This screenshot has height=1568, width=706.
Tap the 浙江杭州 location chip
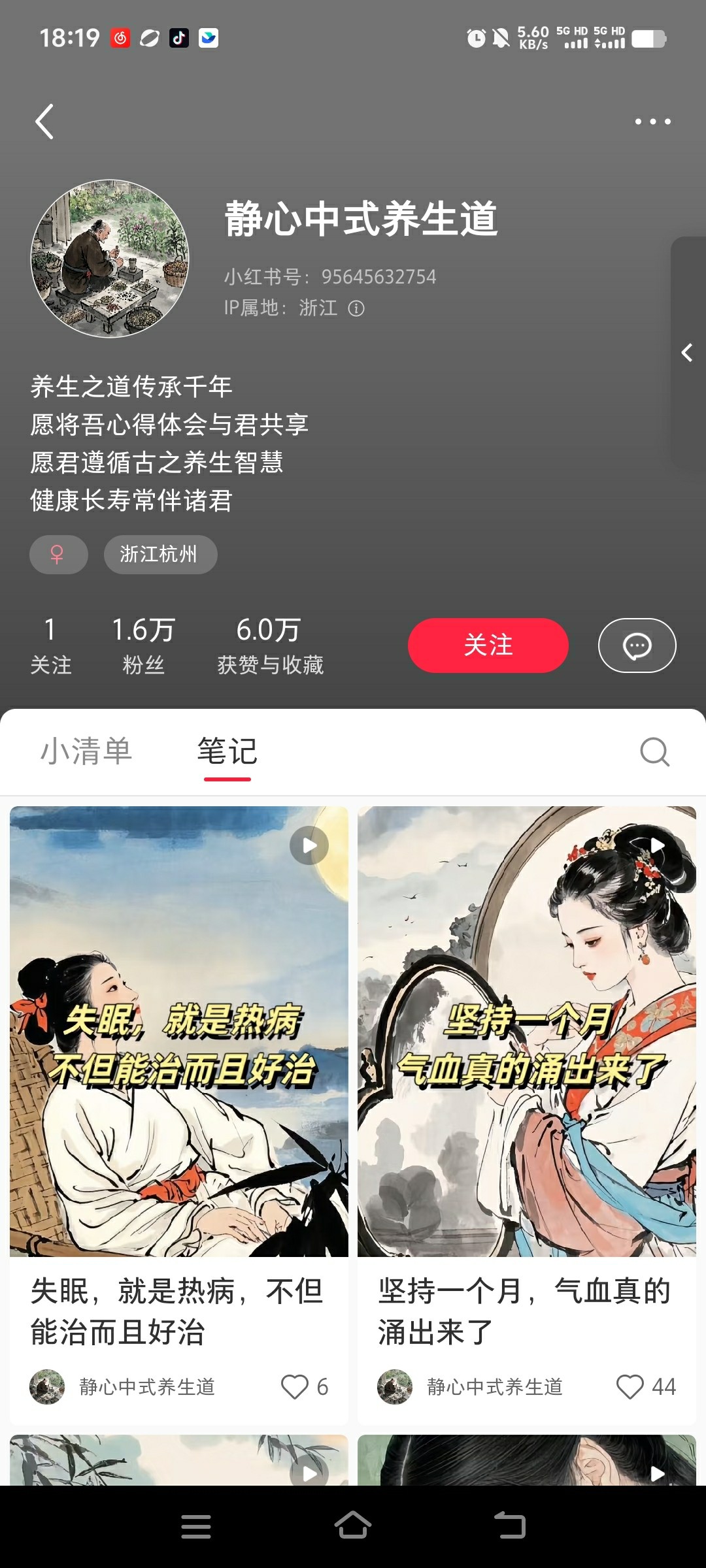(x=160, y=555)
